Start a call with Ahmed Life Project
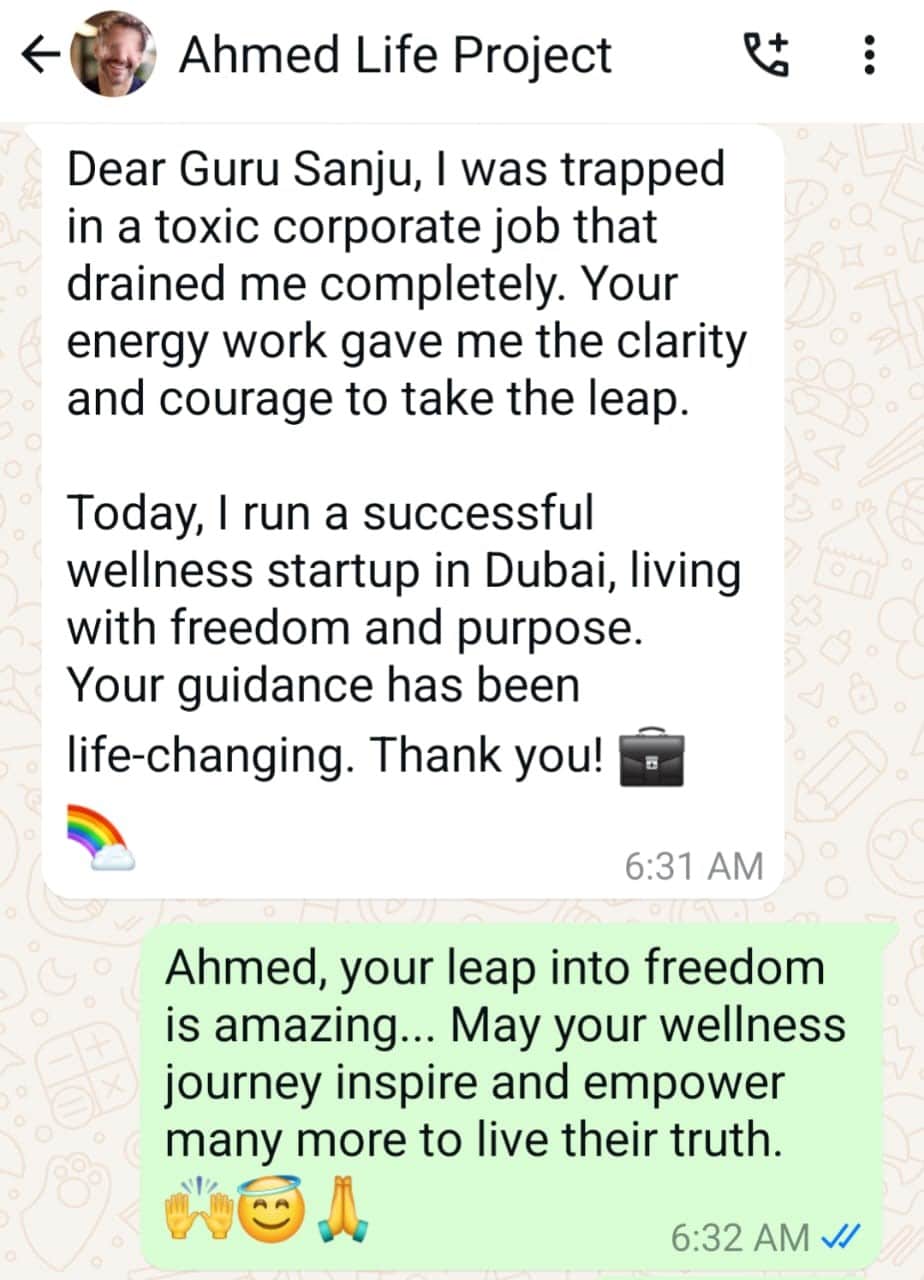Viewport: 924px width, 1280px height. tap(767, 56)
